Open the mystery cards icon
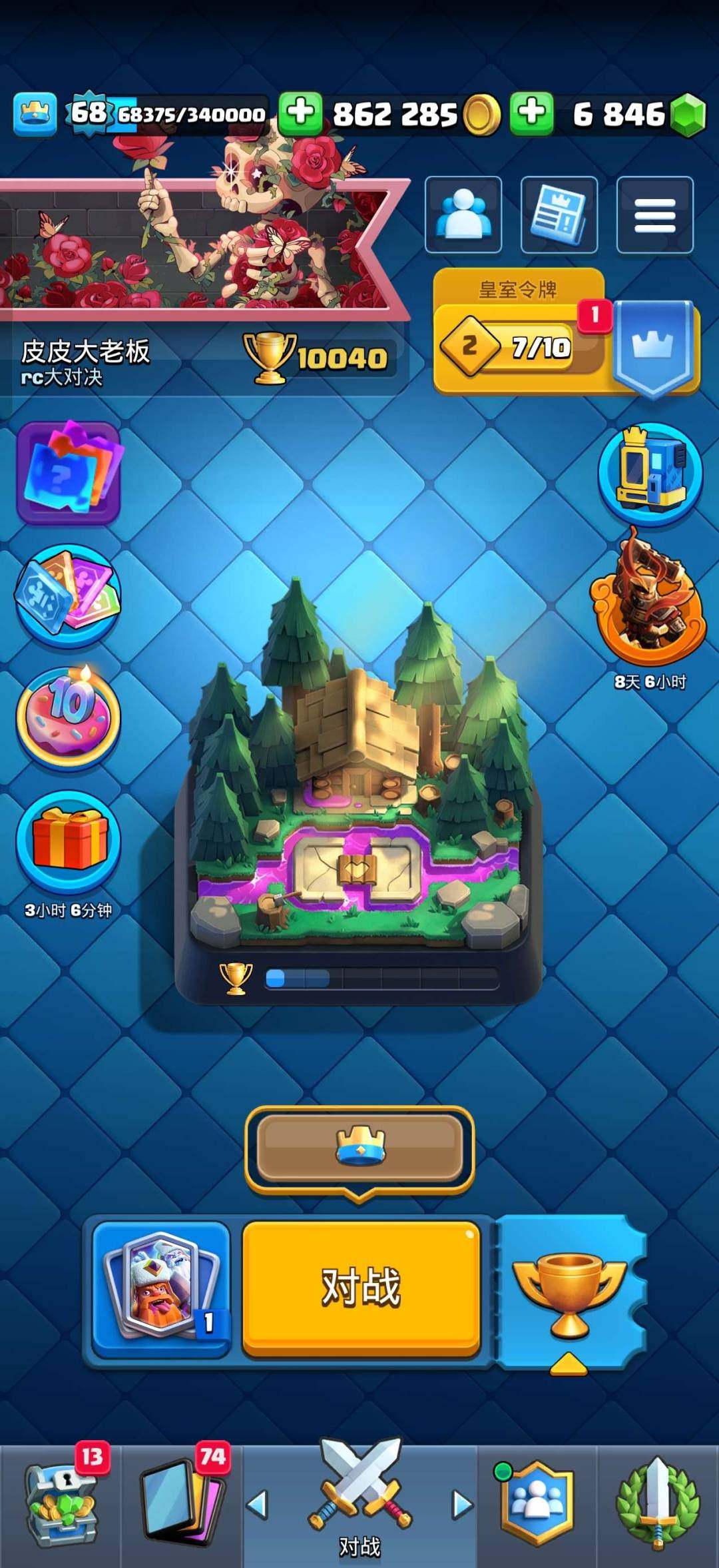This screenshot has width=719, height=1568. coord(68,473)
